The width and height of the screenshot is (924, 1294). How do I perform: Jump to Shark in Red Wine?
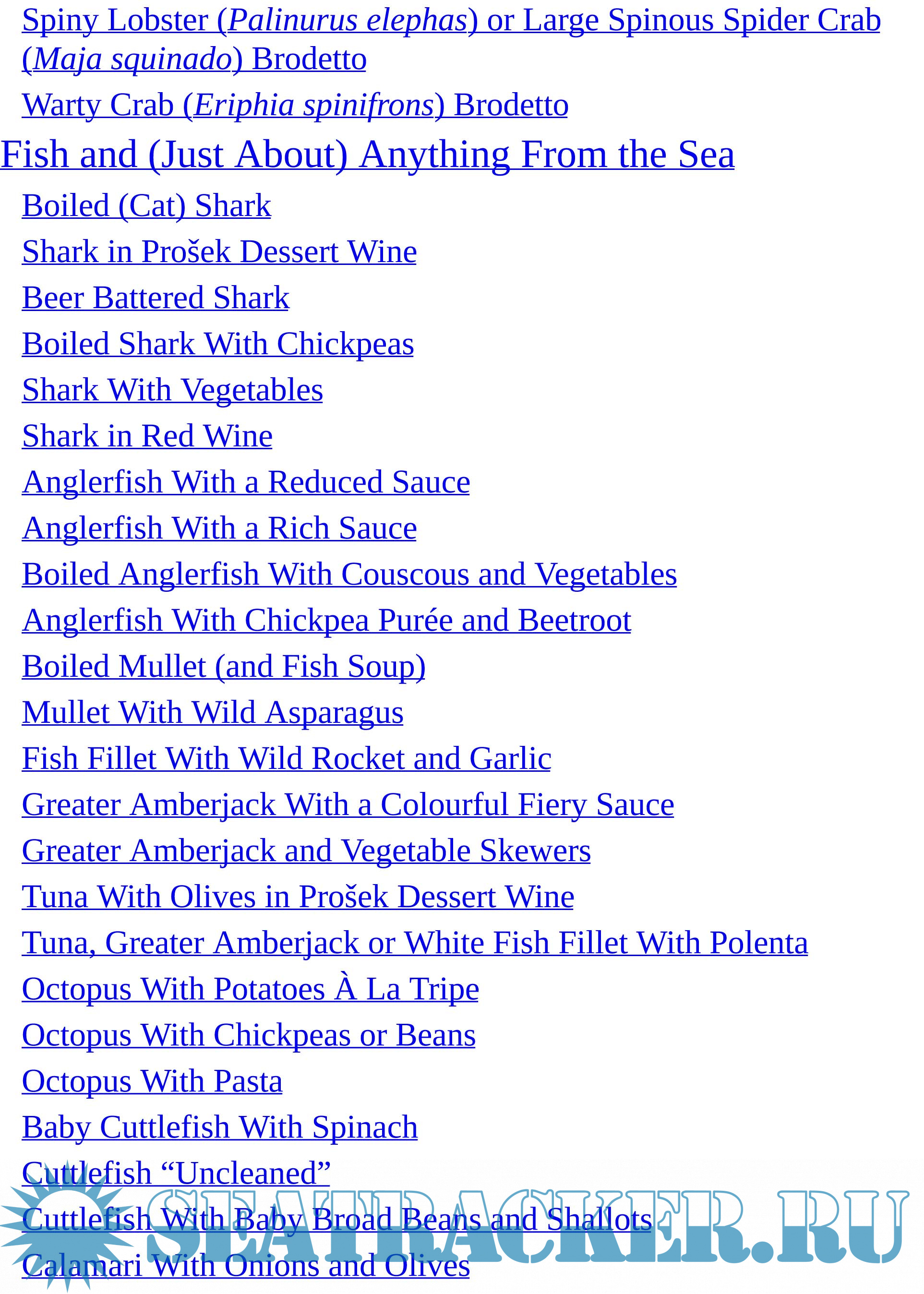tap(147, 436)
